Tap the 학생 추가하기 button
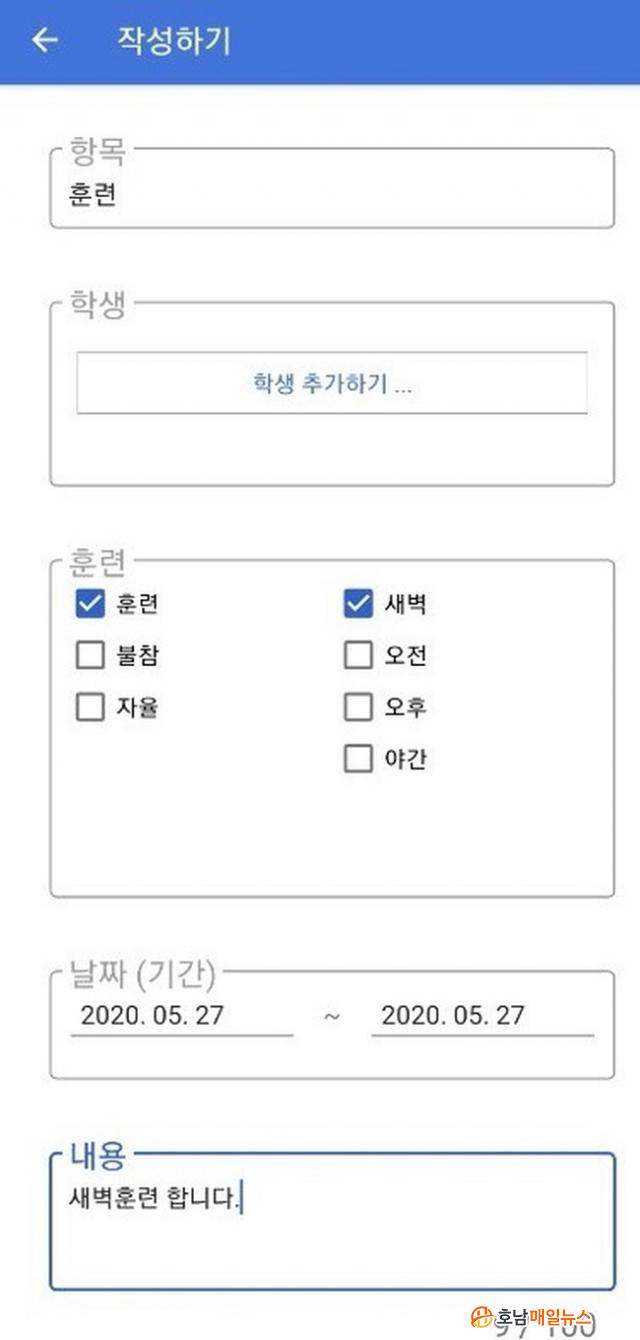Image resolution: width=640 pixels, height=1340 pixels. pos(331,384)
